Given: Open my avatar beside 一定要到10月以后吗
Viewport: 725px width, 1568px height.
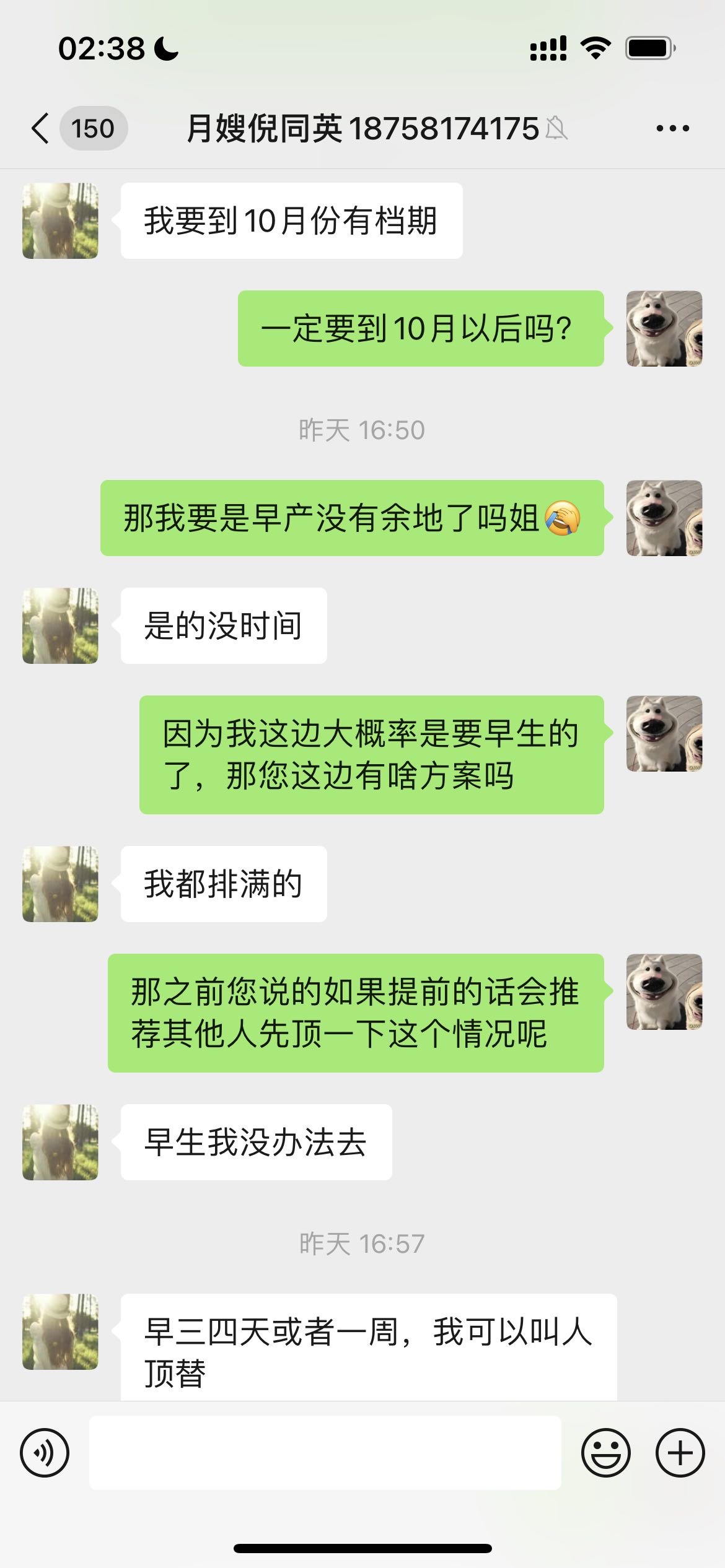Looking at the screenshot, I should tap(664, 328).
